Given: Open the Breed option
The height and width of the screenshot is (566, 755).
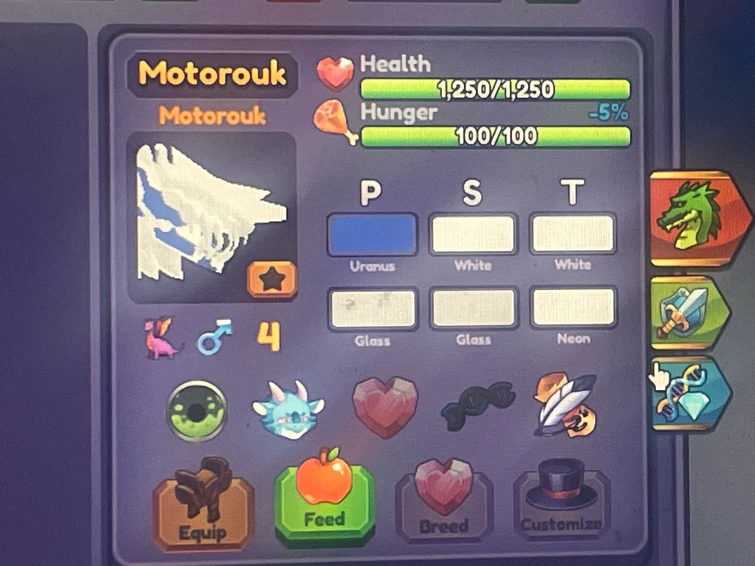Looking at the screenshot, I should (444, 503).
